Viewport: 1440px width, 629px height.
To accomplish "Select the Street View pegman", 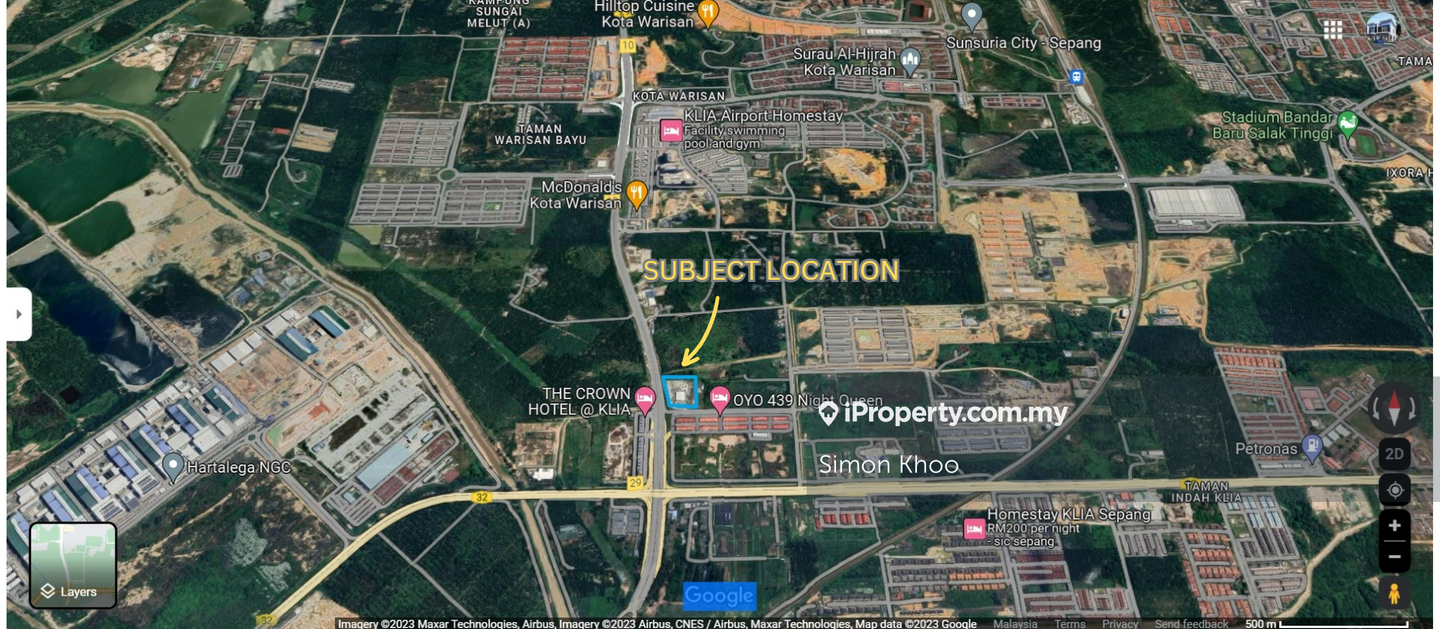I will click(x=1394, y=593).
